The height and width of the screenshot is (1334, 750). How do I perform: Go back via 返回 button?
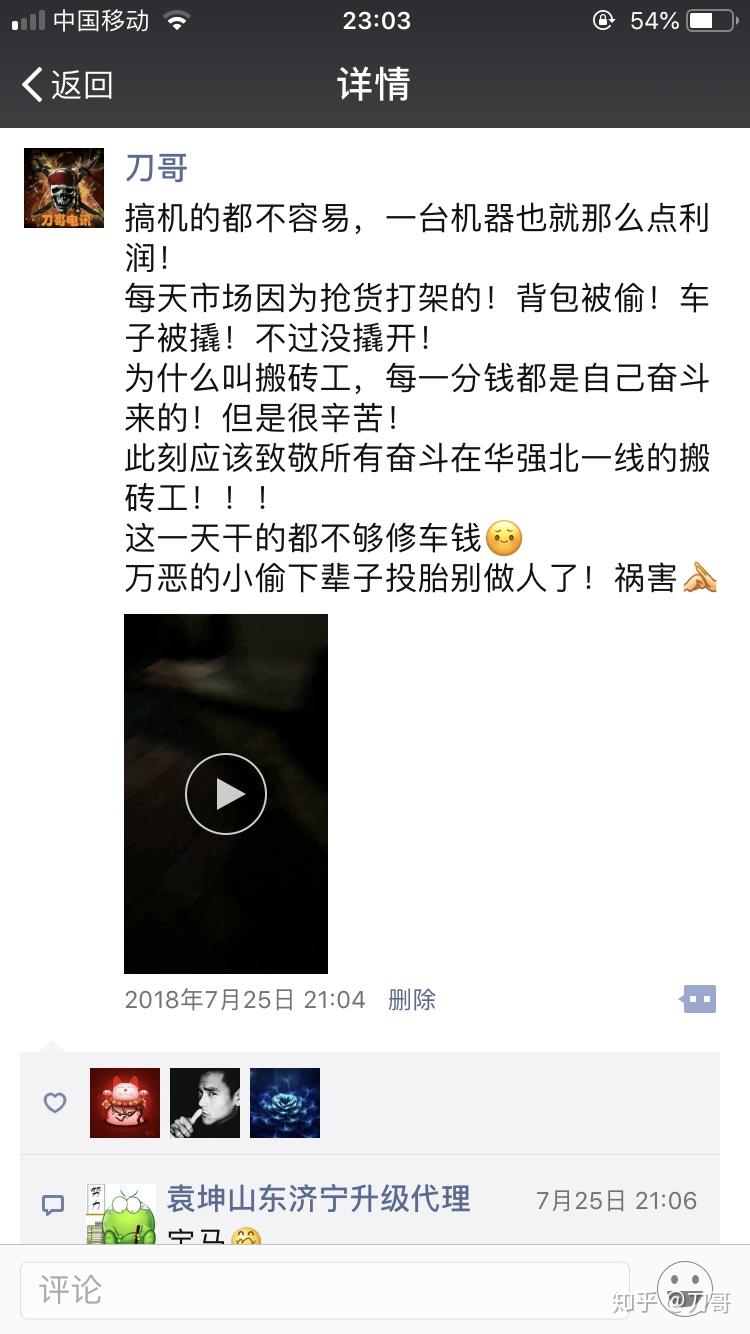pyautogui.click(x=68, y=85)
